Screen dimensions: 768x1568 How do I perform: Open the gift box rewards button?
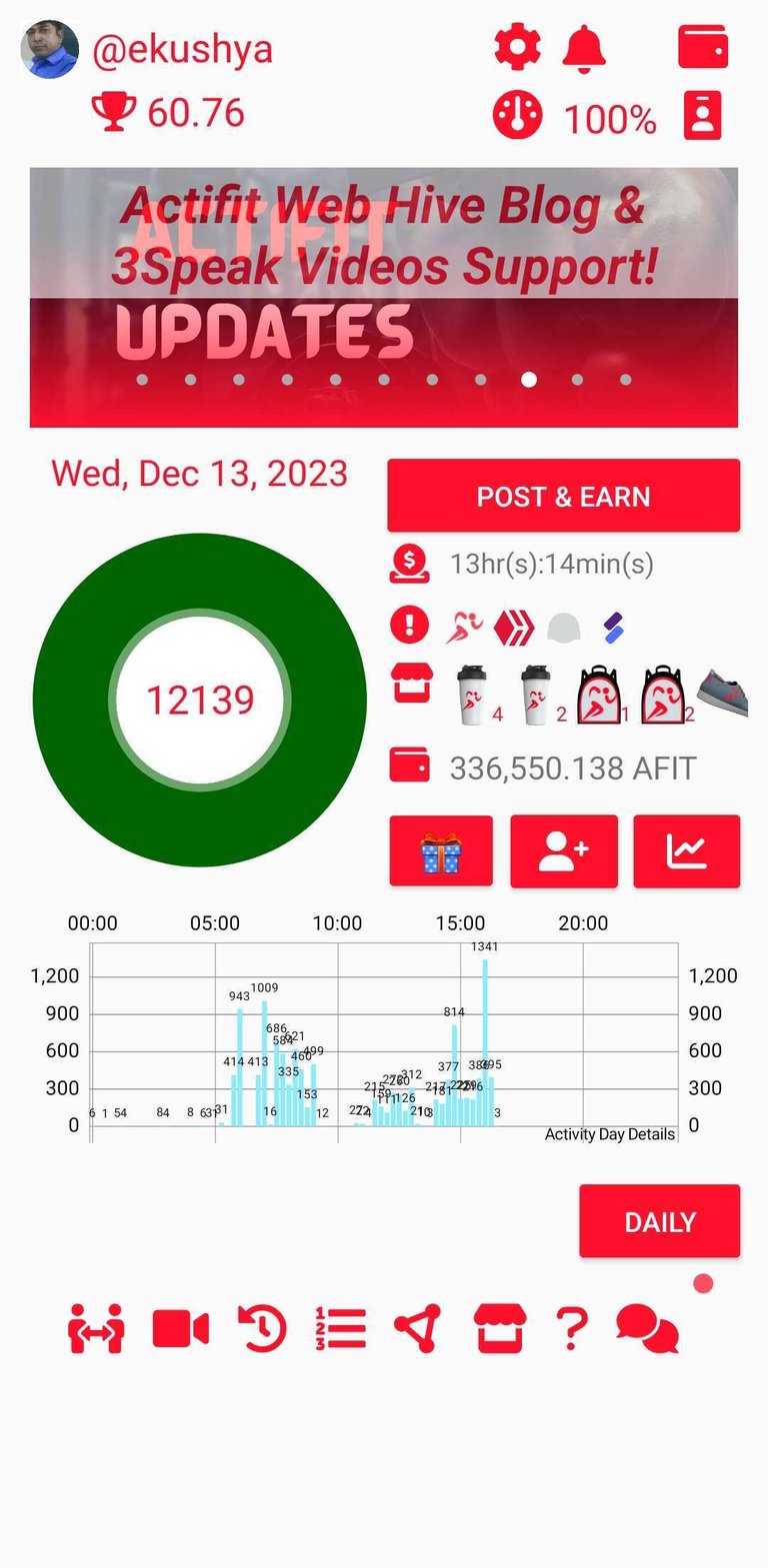[441, 851]
